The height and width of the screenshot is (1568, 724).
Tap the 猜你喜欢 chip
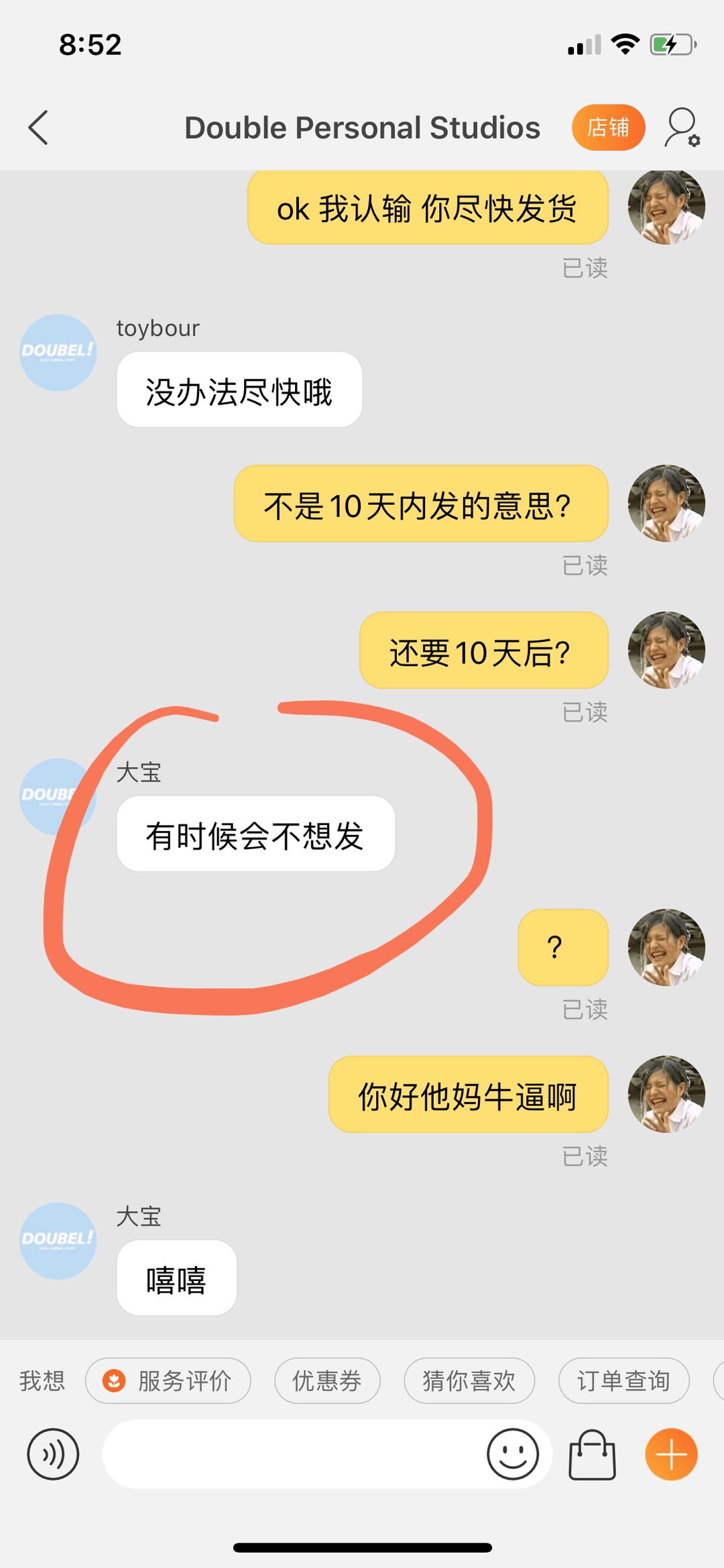coord(469,1381)
